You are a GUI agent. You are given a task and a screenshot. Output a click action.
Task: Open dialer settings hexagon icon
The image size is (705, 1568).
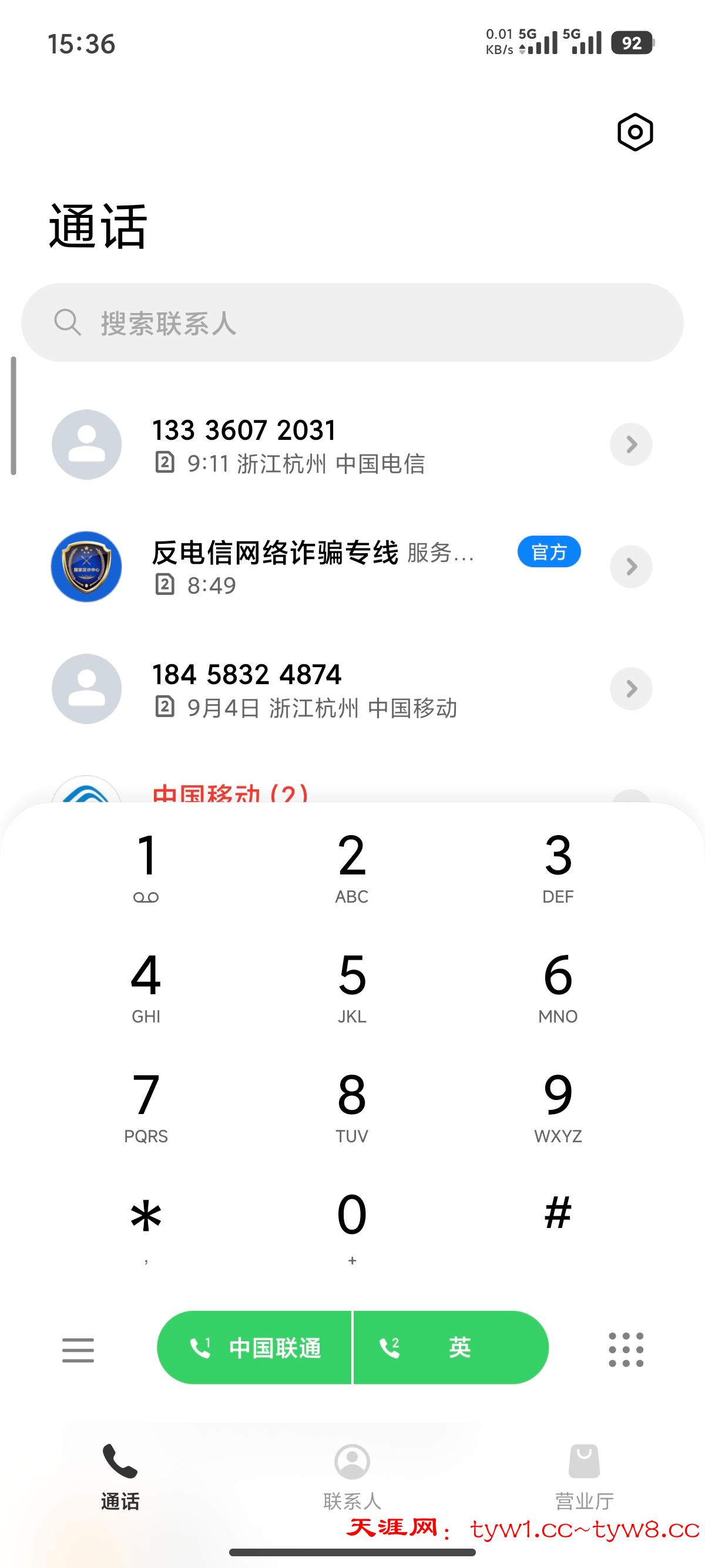click(634, 132)
